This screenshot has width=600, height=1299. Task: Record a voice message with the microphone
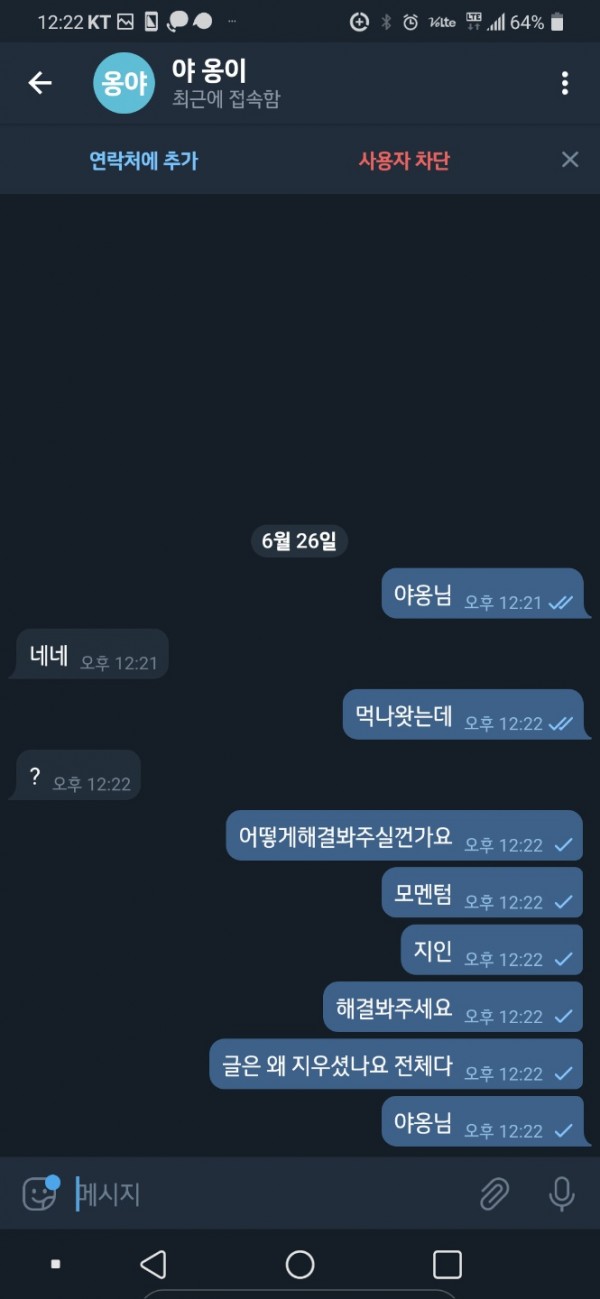(x=561, y=1193)
